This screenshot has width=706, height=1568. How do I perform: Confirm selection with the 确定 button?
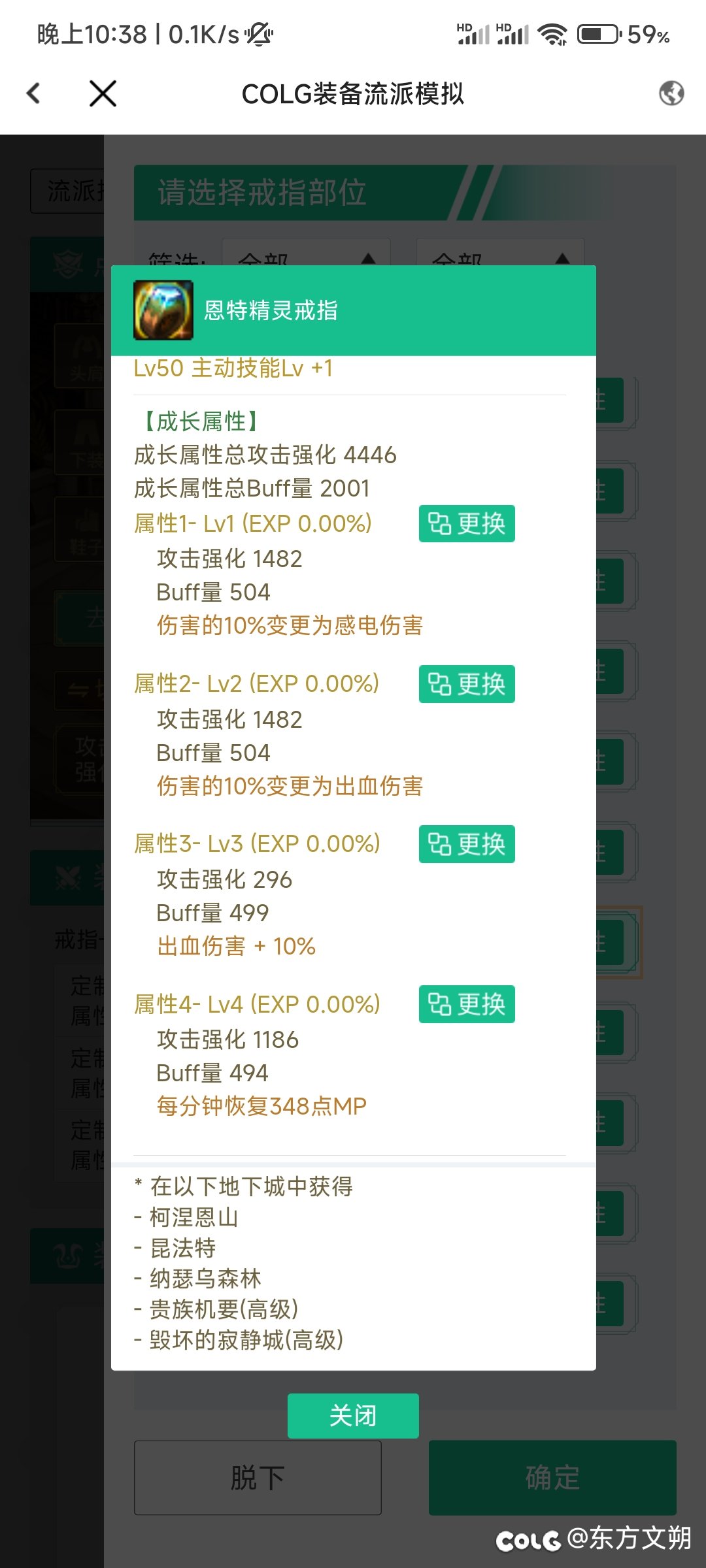click(x=552, y=1477)
